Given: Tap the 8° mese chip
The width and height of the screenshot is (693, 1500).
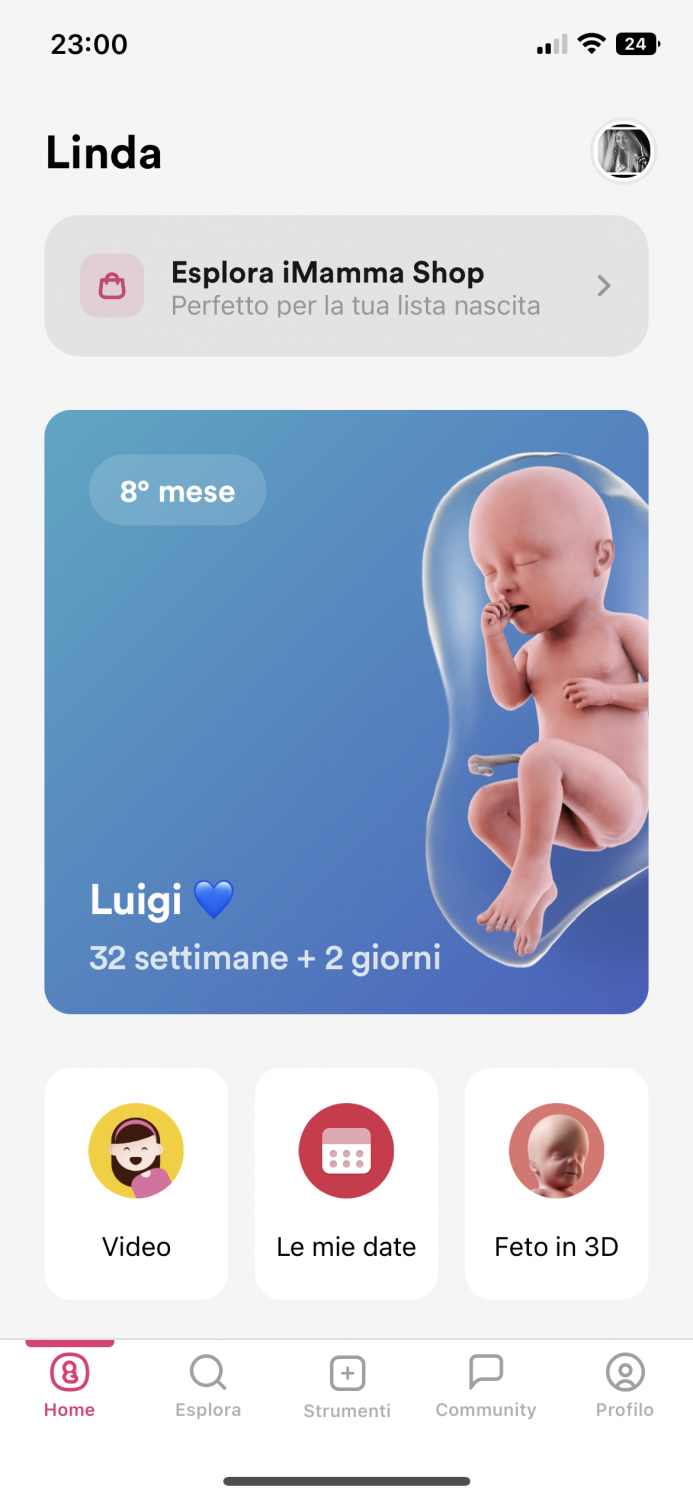Looking at the screenshot, I should pos(178,491).
